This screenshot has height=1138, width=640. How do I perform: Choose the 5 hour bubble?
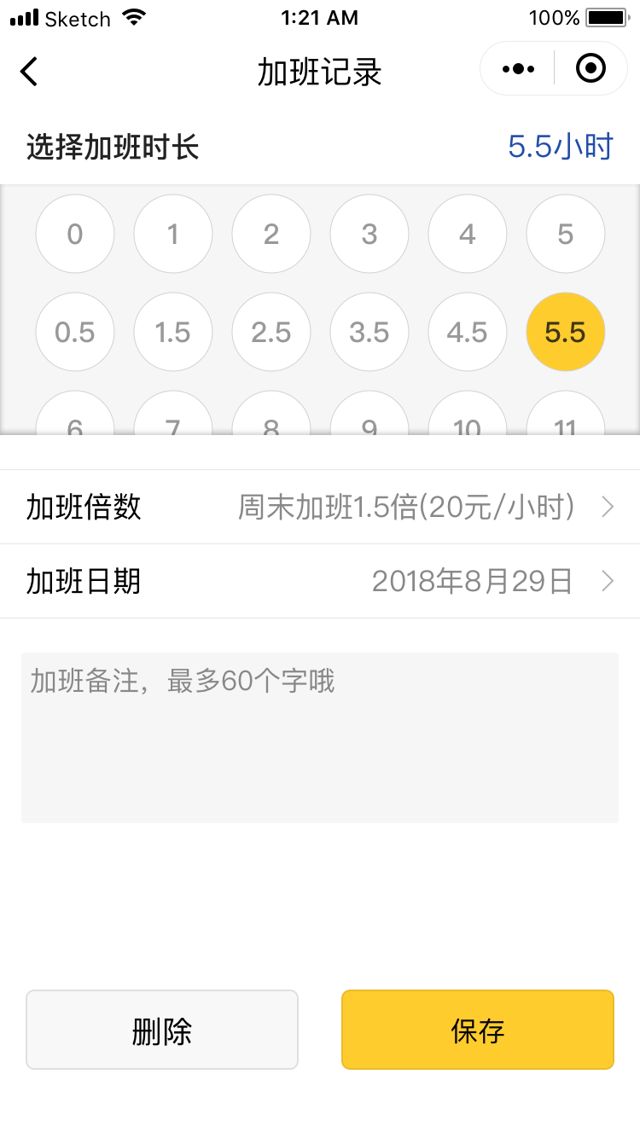(565, 234)
